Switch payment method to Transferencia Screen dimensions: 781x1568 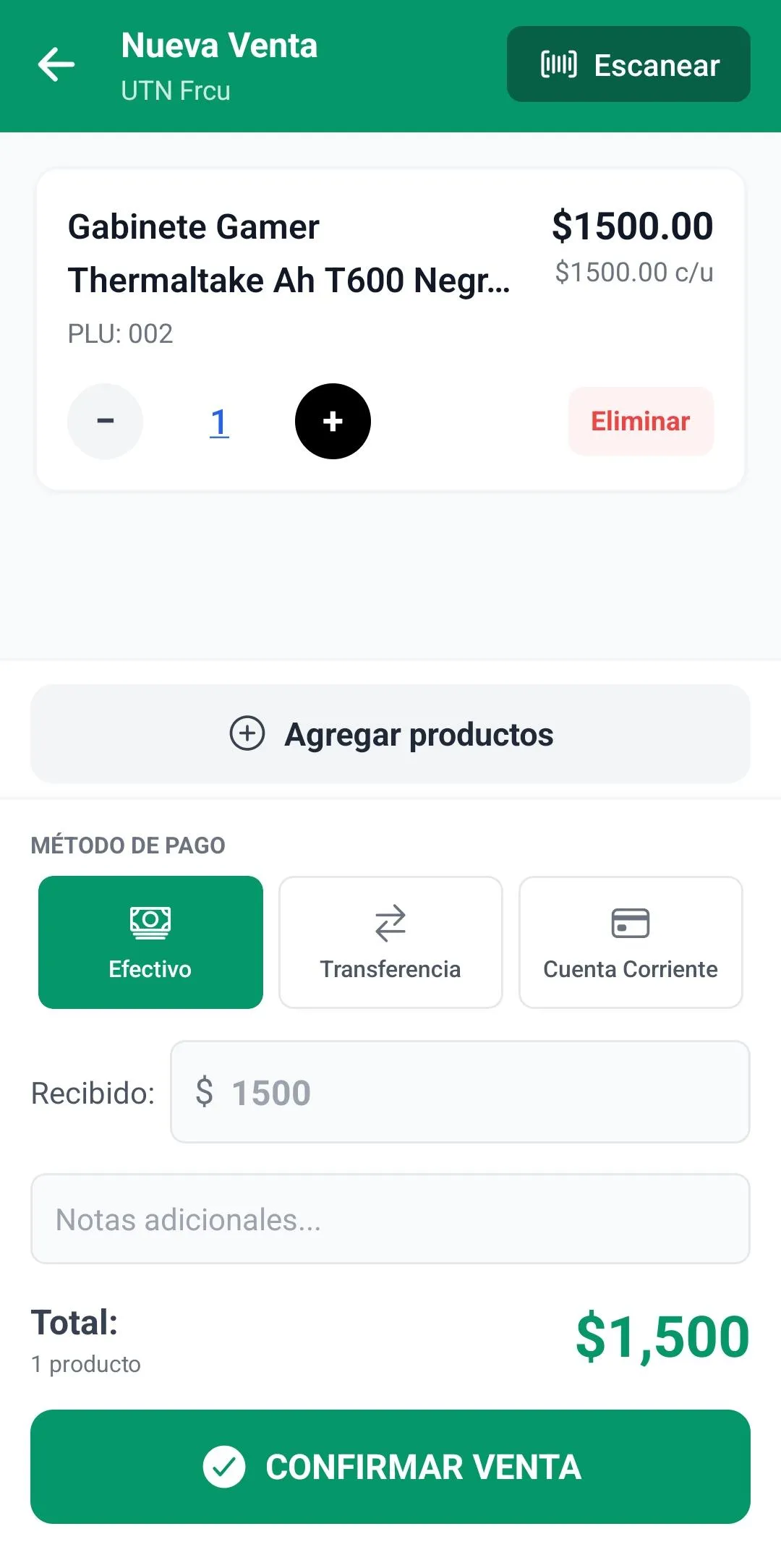coord(390,942)
